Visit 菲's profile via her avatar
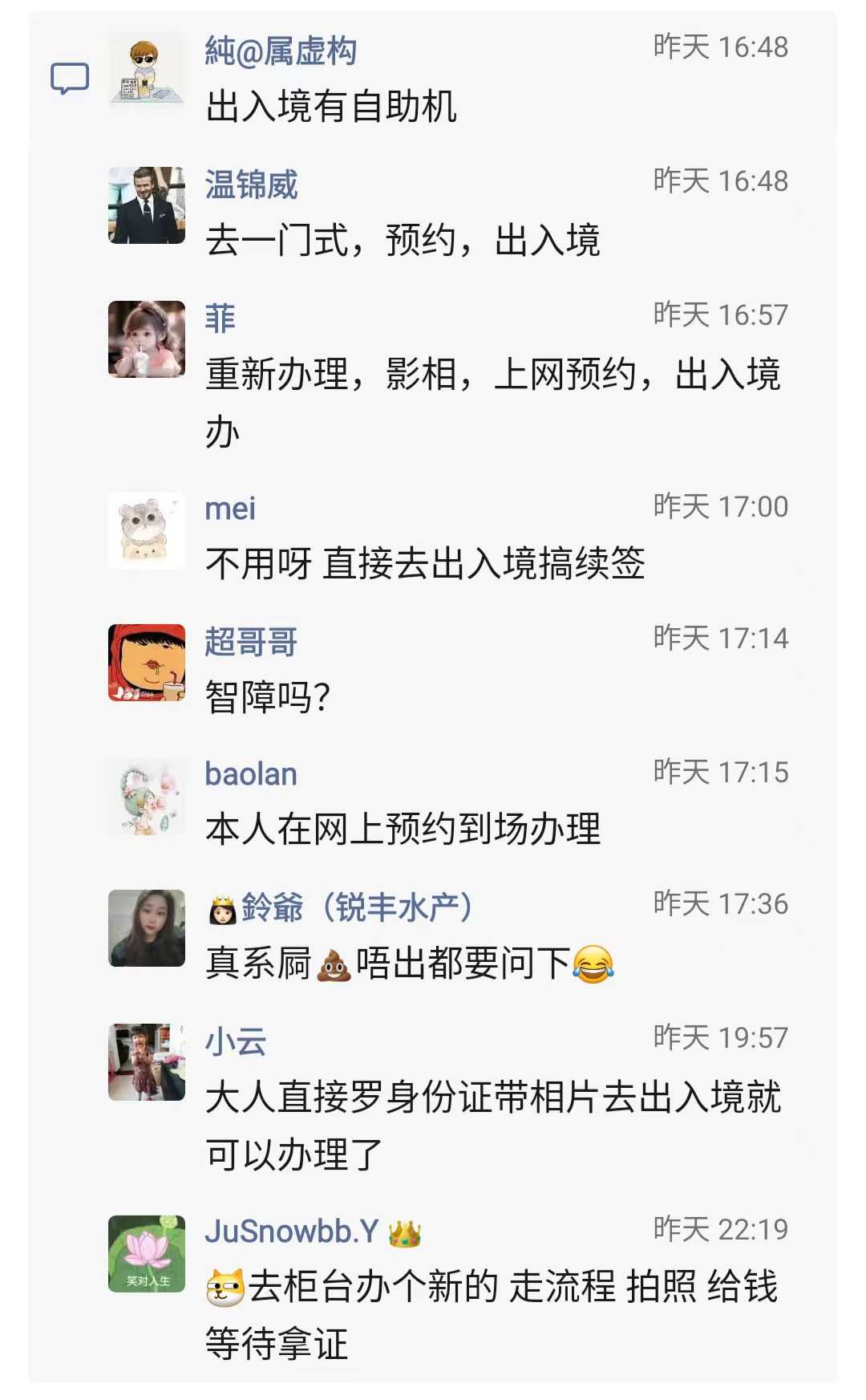Image resolution: width=866 pixels, height=1400 pixels. click(x=147, y=339)
